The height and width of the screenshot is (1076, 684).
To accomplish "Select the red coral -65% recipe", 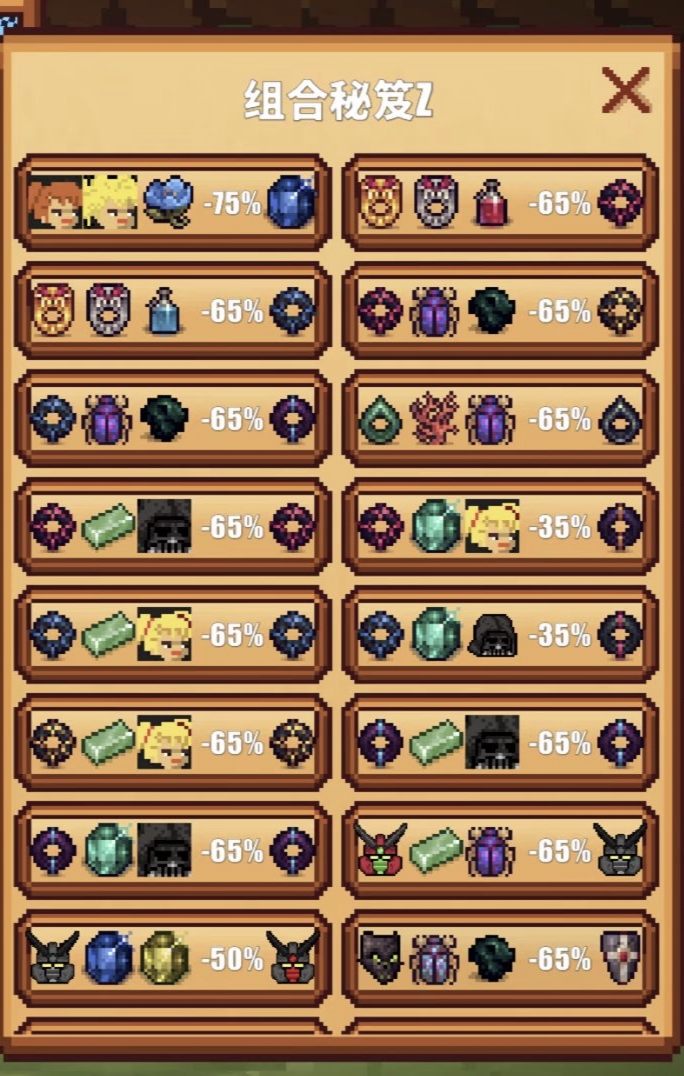I will (x=500, y=419).
